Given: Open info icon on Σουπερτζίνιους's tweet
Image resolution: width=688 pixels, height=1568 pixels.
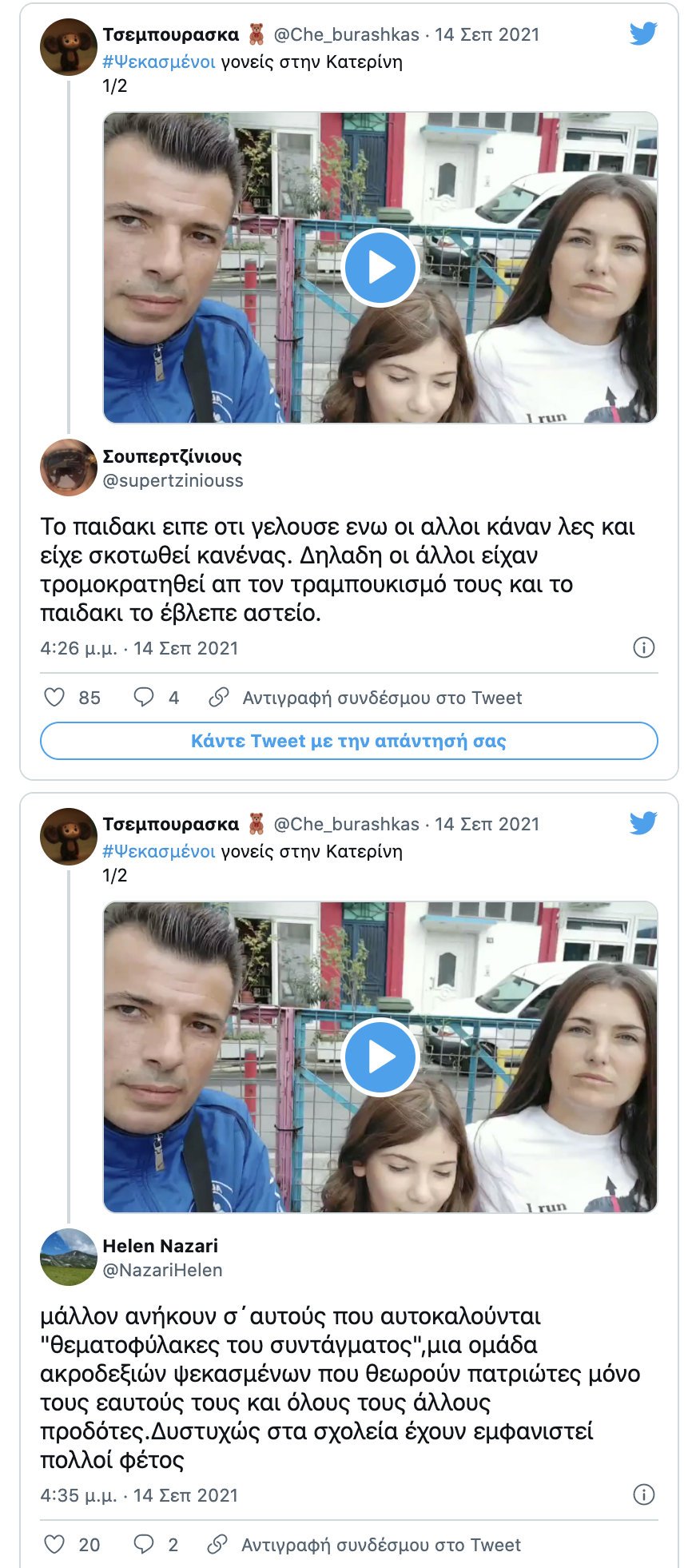Looking at the screenshot, I should point(643,647).
